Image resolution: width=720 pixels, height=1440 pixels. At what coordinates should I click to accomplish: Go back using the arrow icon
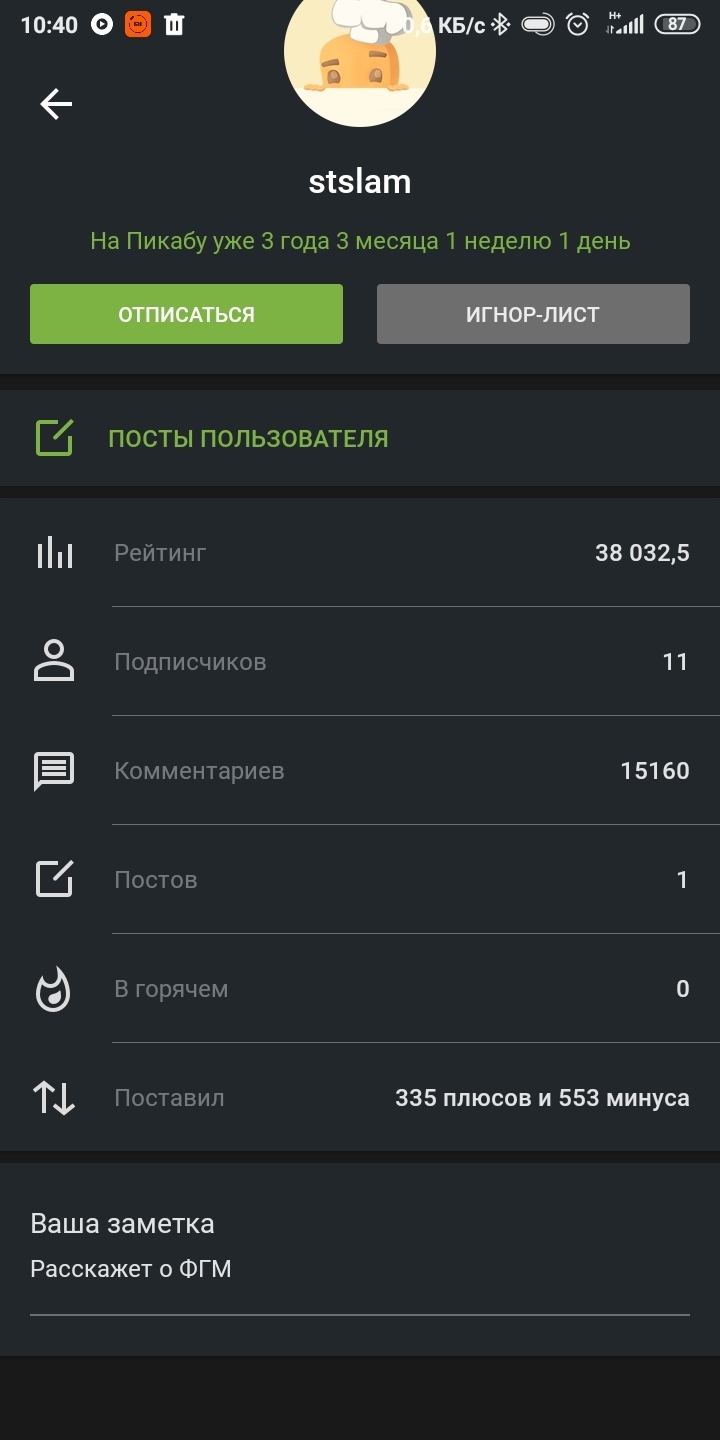tap(56, 104)
